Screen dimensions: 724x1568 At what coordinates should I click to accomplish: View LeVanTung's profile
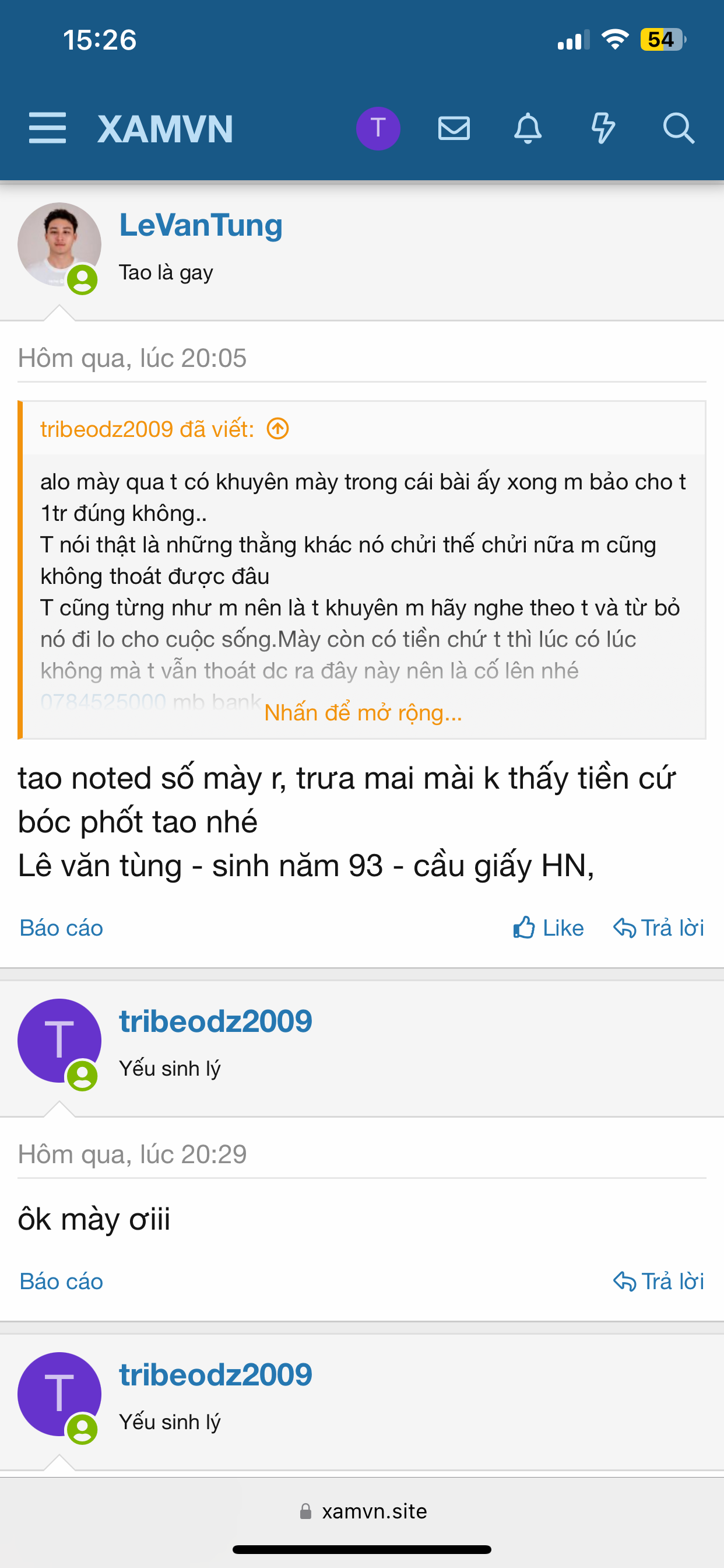tap(201, 225)
